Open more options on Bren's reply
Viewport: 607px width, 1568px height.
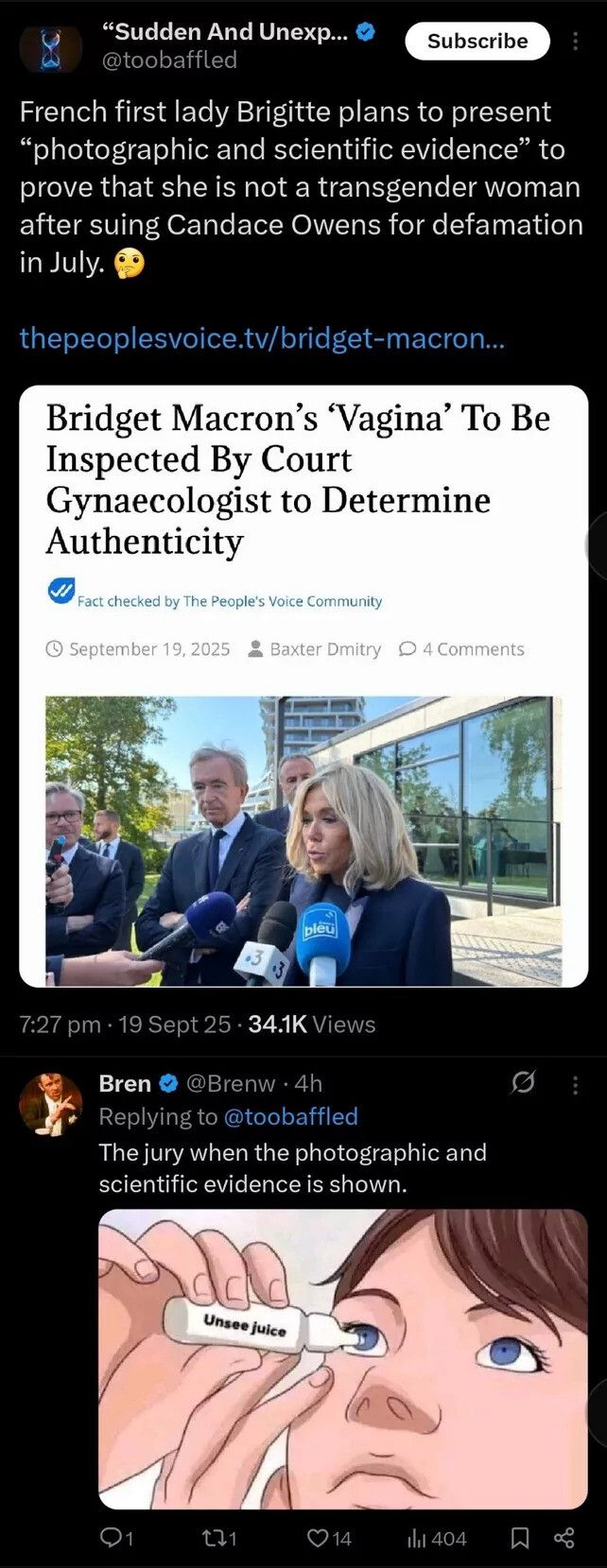tap(576, 1084)
